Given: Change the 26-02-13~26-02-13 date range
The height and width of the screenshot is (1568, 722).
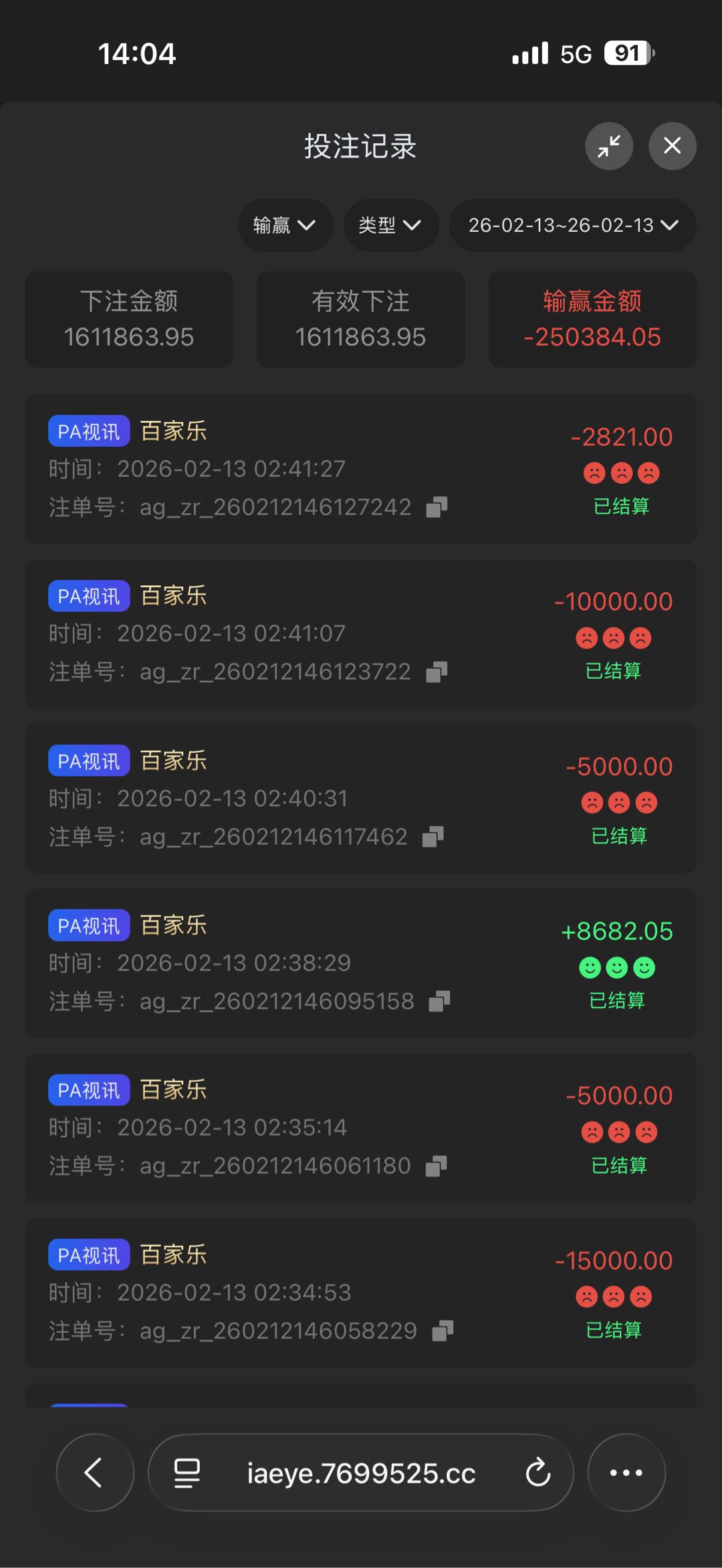Looking at the screenshot, I should (573, 225).
